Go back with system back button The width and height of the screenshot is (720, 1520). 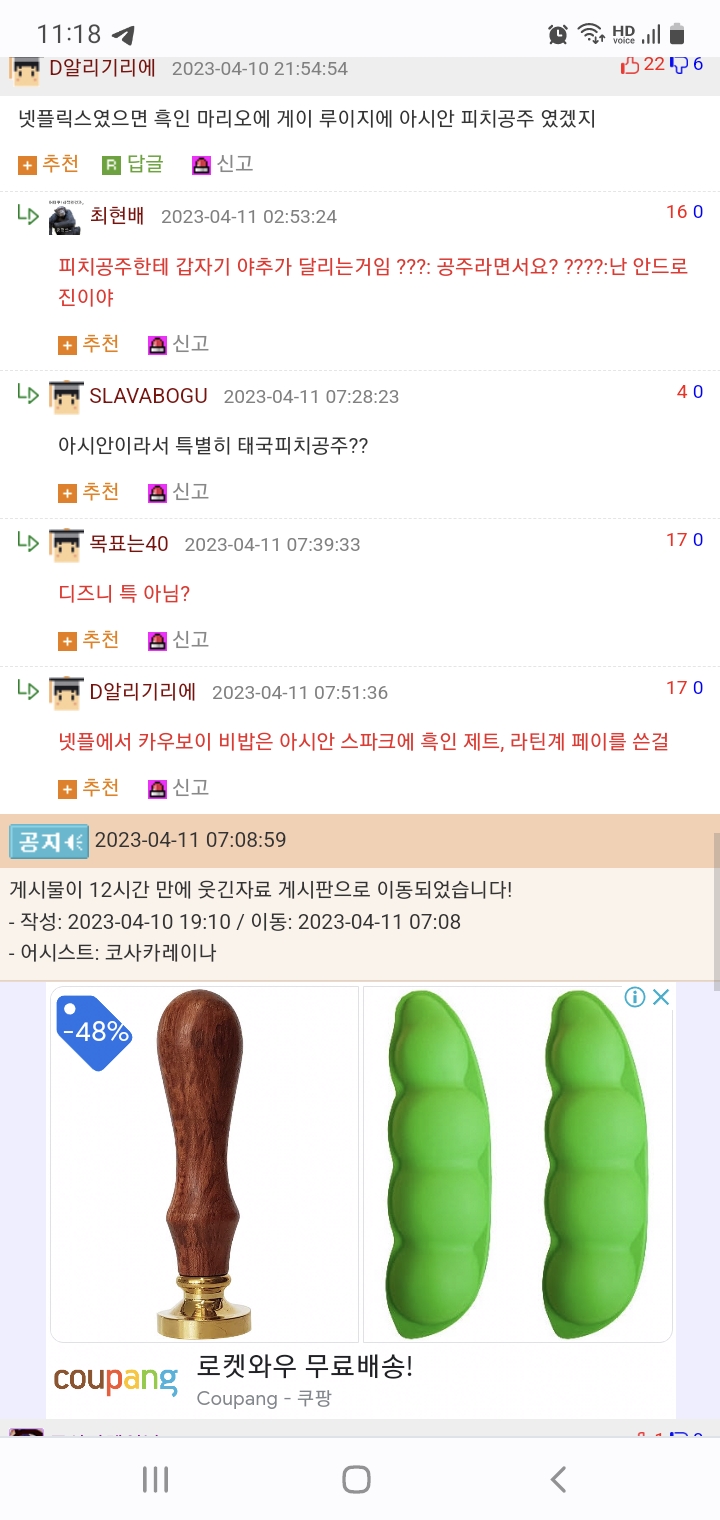point(558,1479)
